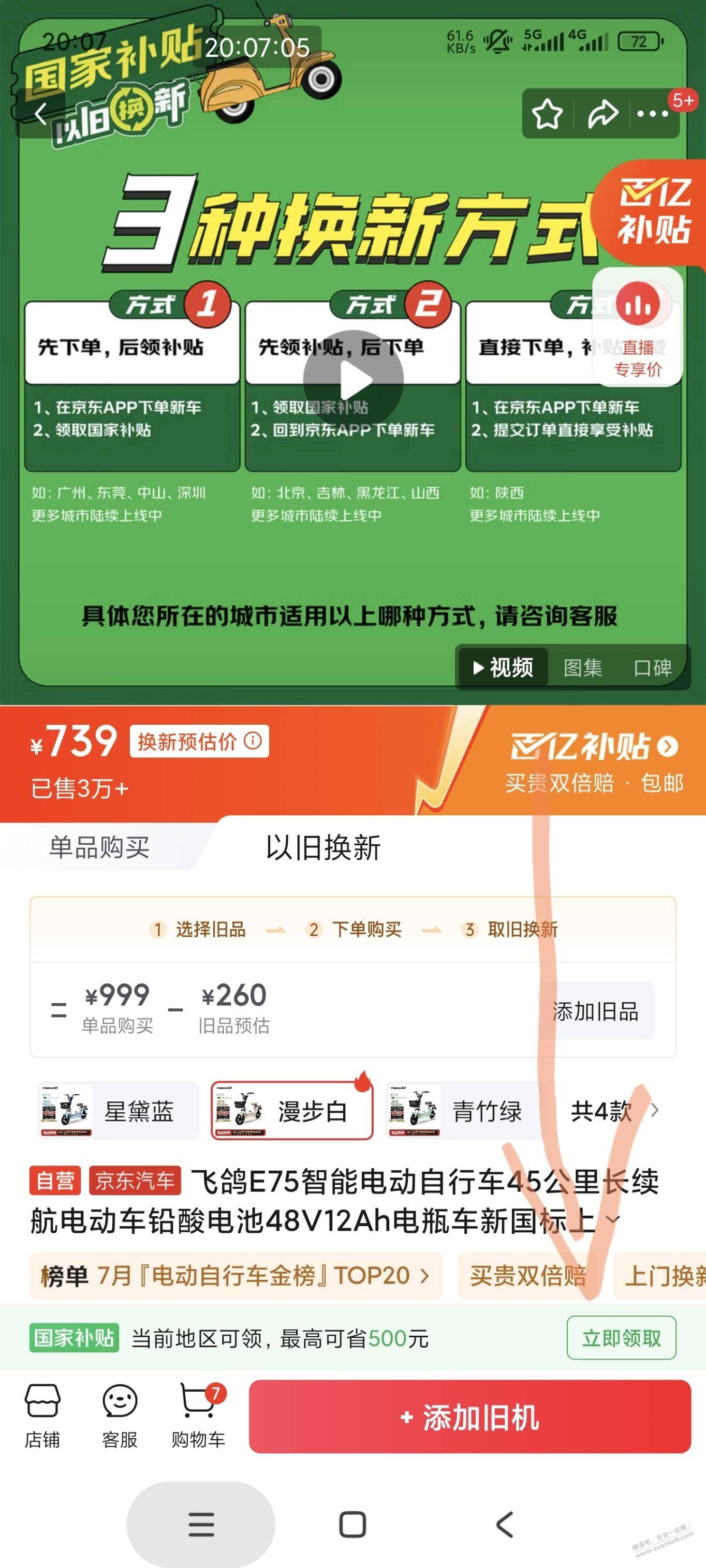Image resolution: width=706 pixels, height=1568 pixels.
Task: Claim the national subsidy via 立即领取
Action: (x=621, y=1338)
